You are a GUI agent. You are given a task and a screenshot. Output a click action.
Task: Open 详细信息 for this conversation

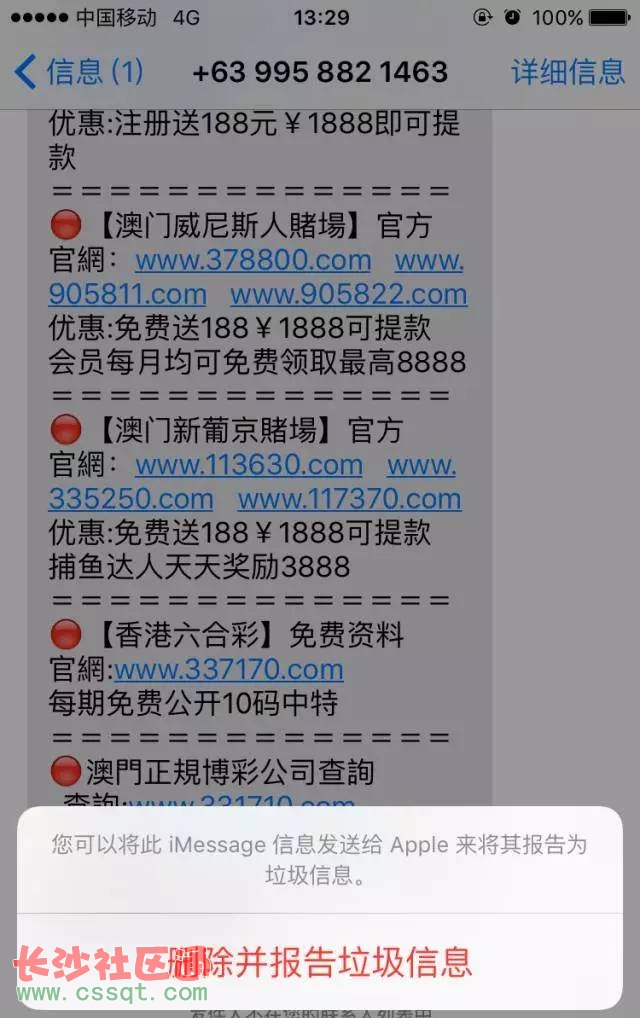[x=567, y=72]
